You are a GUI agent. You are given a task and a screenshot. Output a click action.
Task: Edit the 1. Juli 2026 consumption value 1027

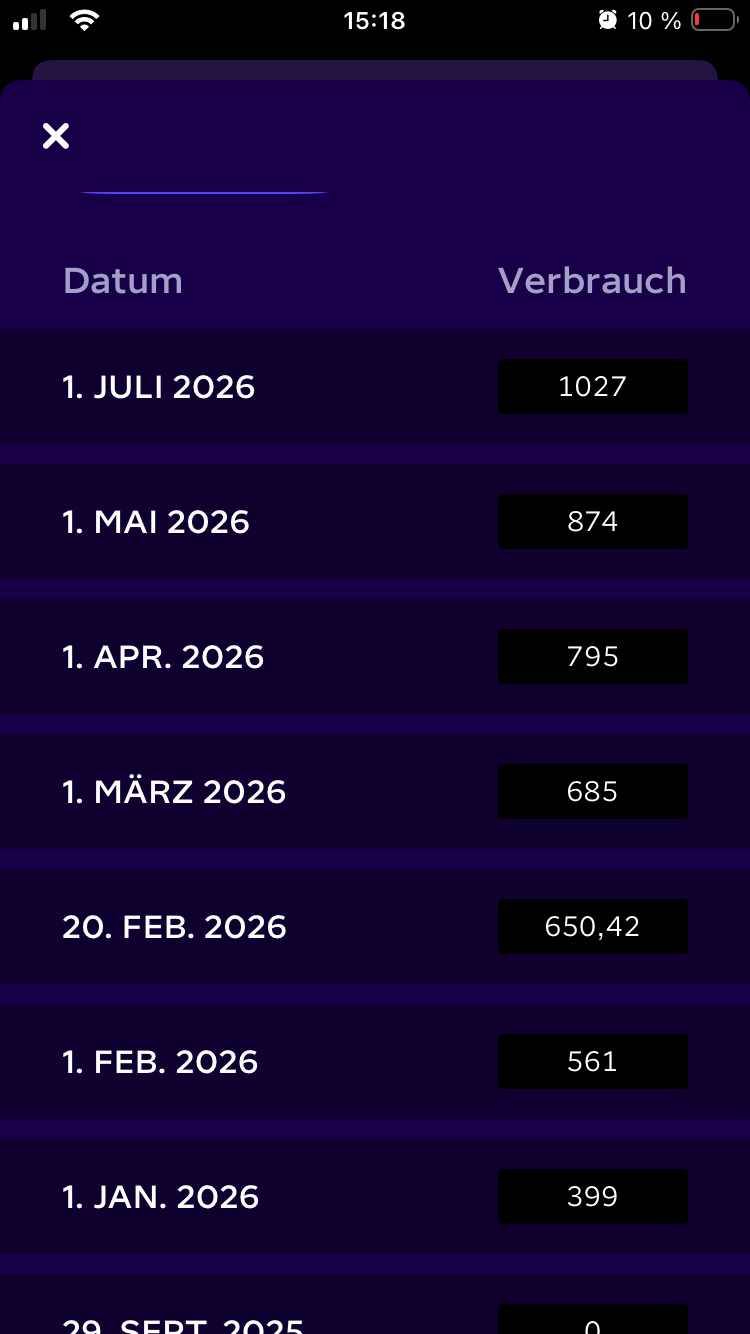pyautogui.click(x=593, y=386)
